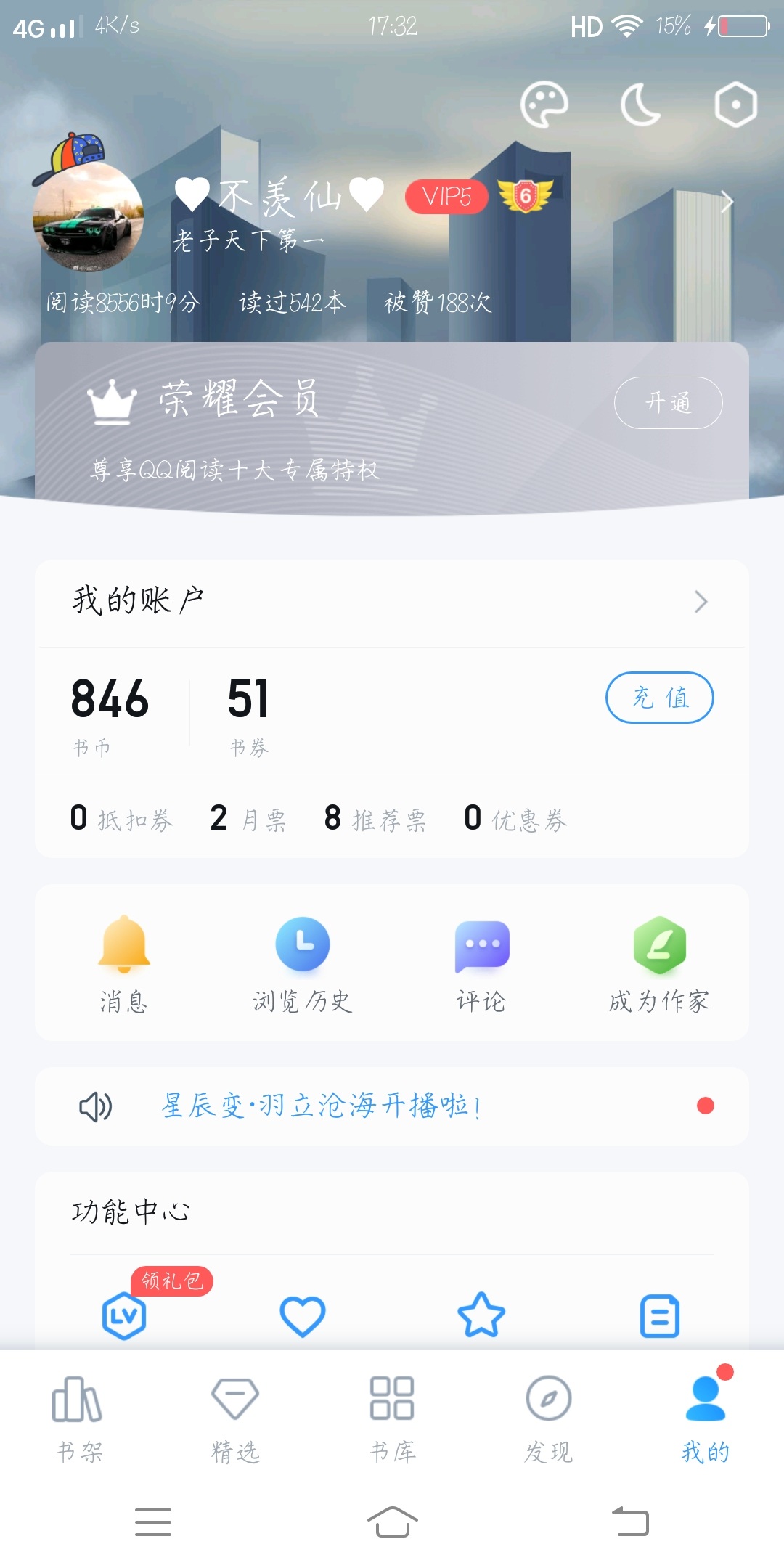The width and height of the screenshot is (784, 1568).
Task: Open 浏览历史
Action: pyautogui.click(x=302, y=963)
